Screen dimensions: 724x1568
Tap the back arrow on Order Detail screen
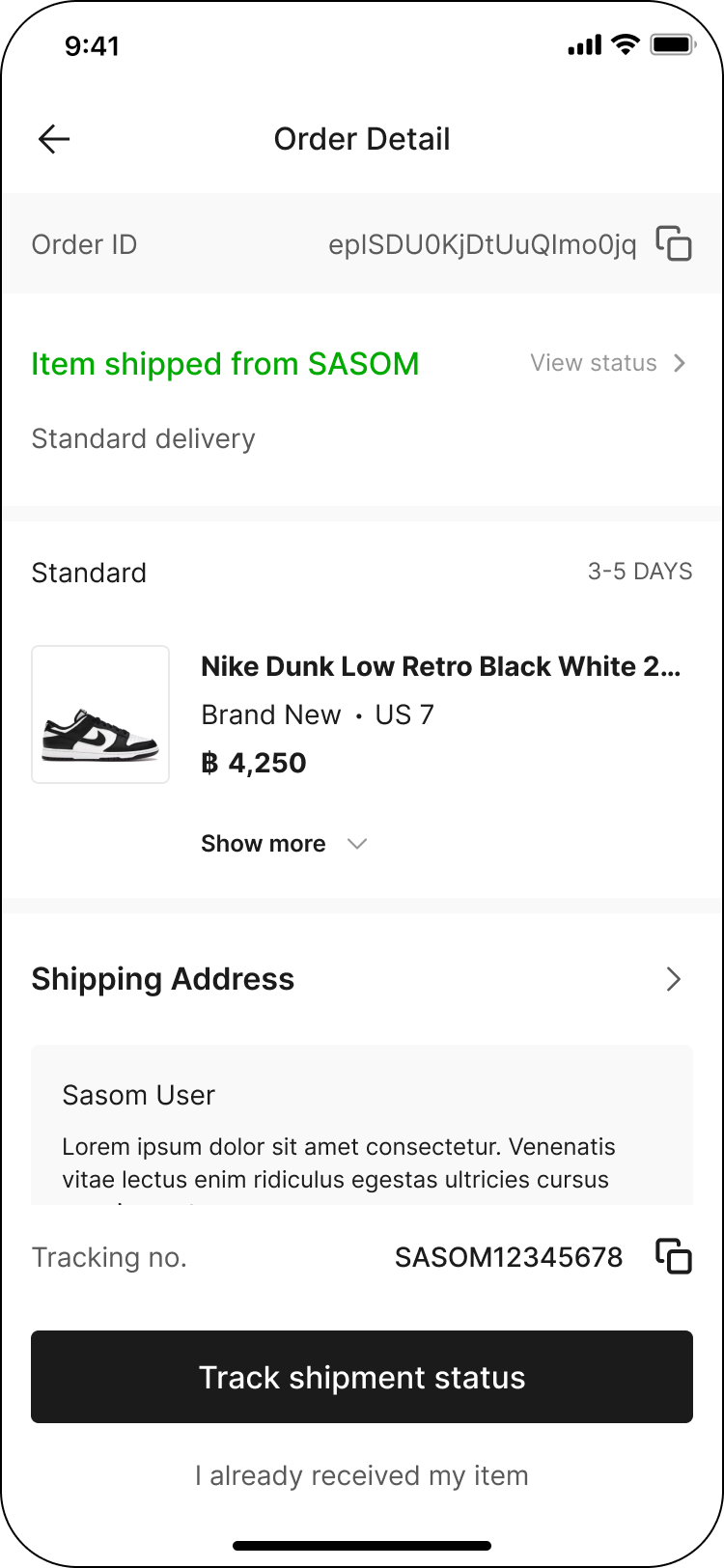pyautogui.click(x=54, y=138)
